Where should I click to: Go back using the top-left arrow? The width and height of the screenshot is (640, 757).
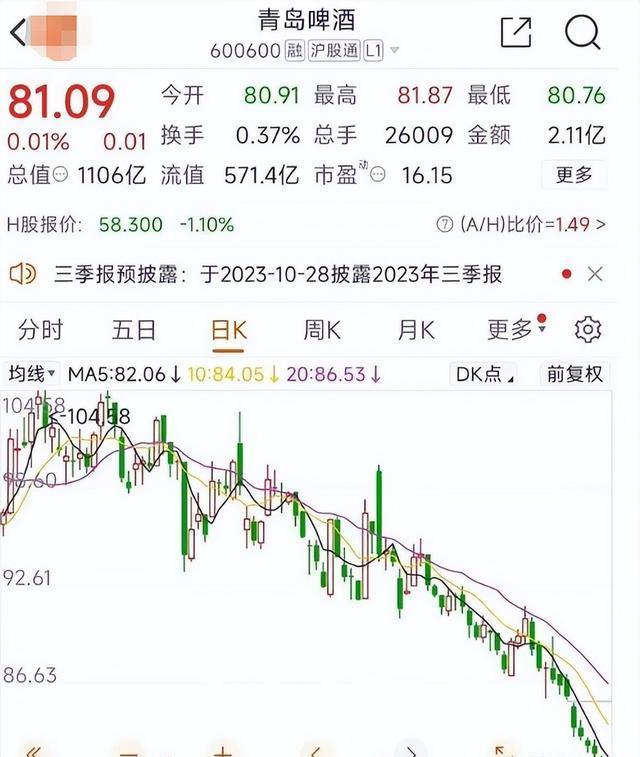pyautogui.click(x=17, y=32)
